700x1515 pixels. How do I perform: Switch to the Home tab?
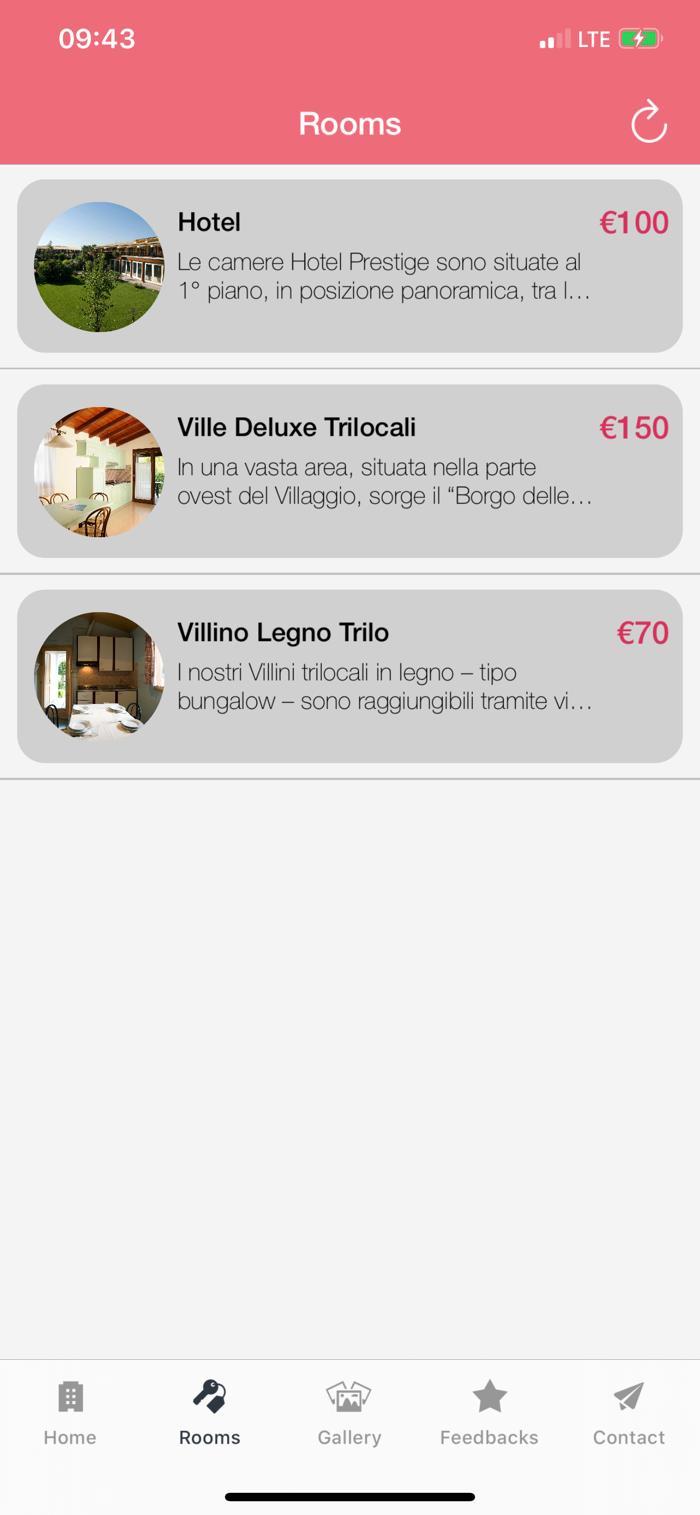tap(70, 1413)
